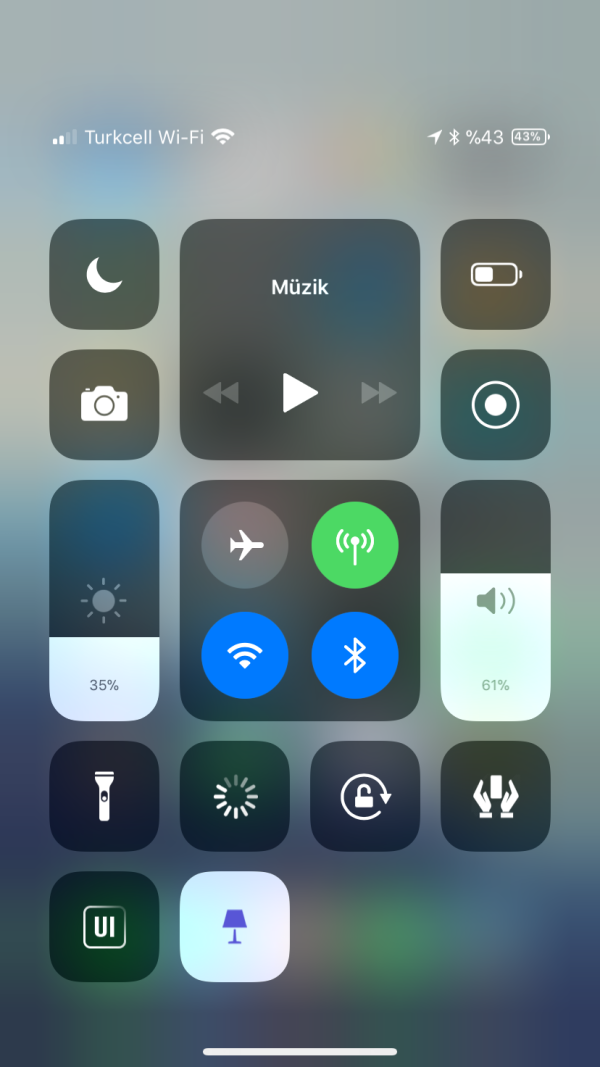Screen dimensions: 600x1067
Task: Enable Do Not Disturb moon toggle
Action: coord(104,274)
